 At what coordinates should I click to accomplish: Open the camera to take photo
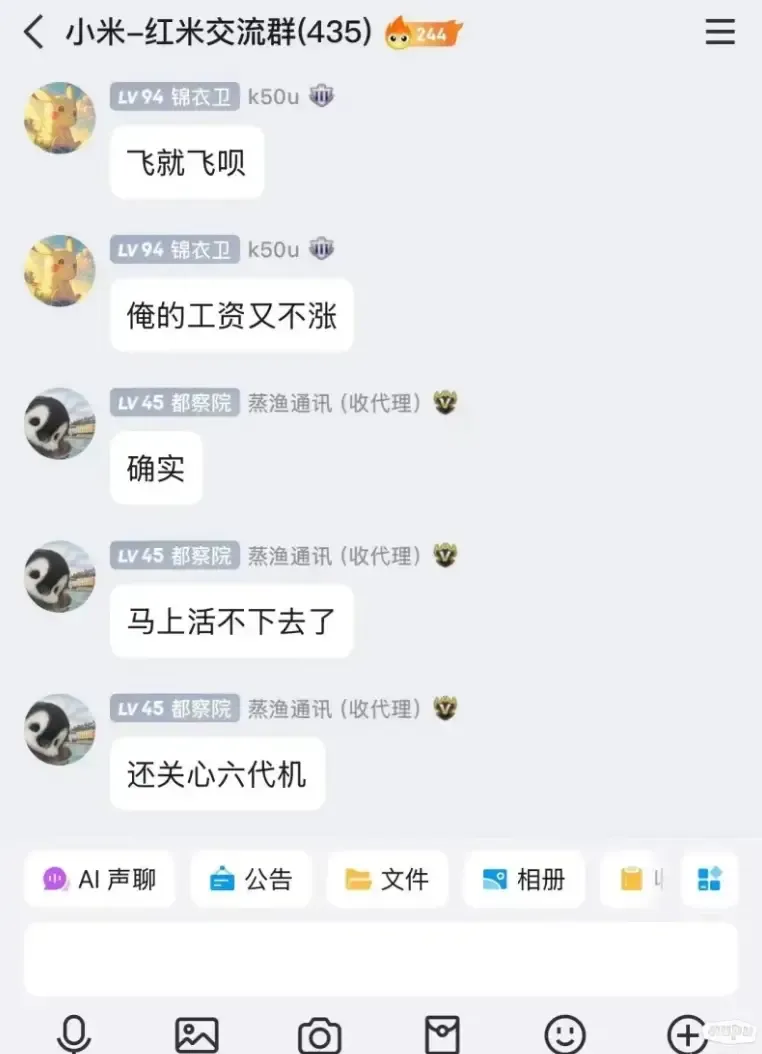coord(319,1034)
